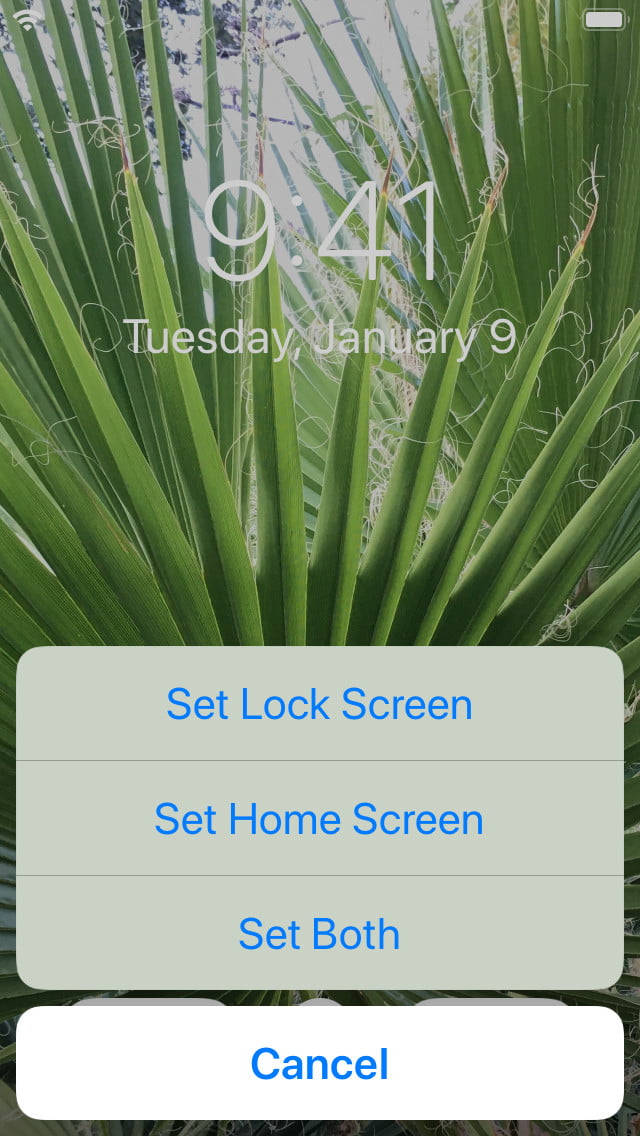The width and height of the screenshot is (640, 1136).
Task: Dismiss the sheet with Cancel
Action: (x=320, y=1063)
